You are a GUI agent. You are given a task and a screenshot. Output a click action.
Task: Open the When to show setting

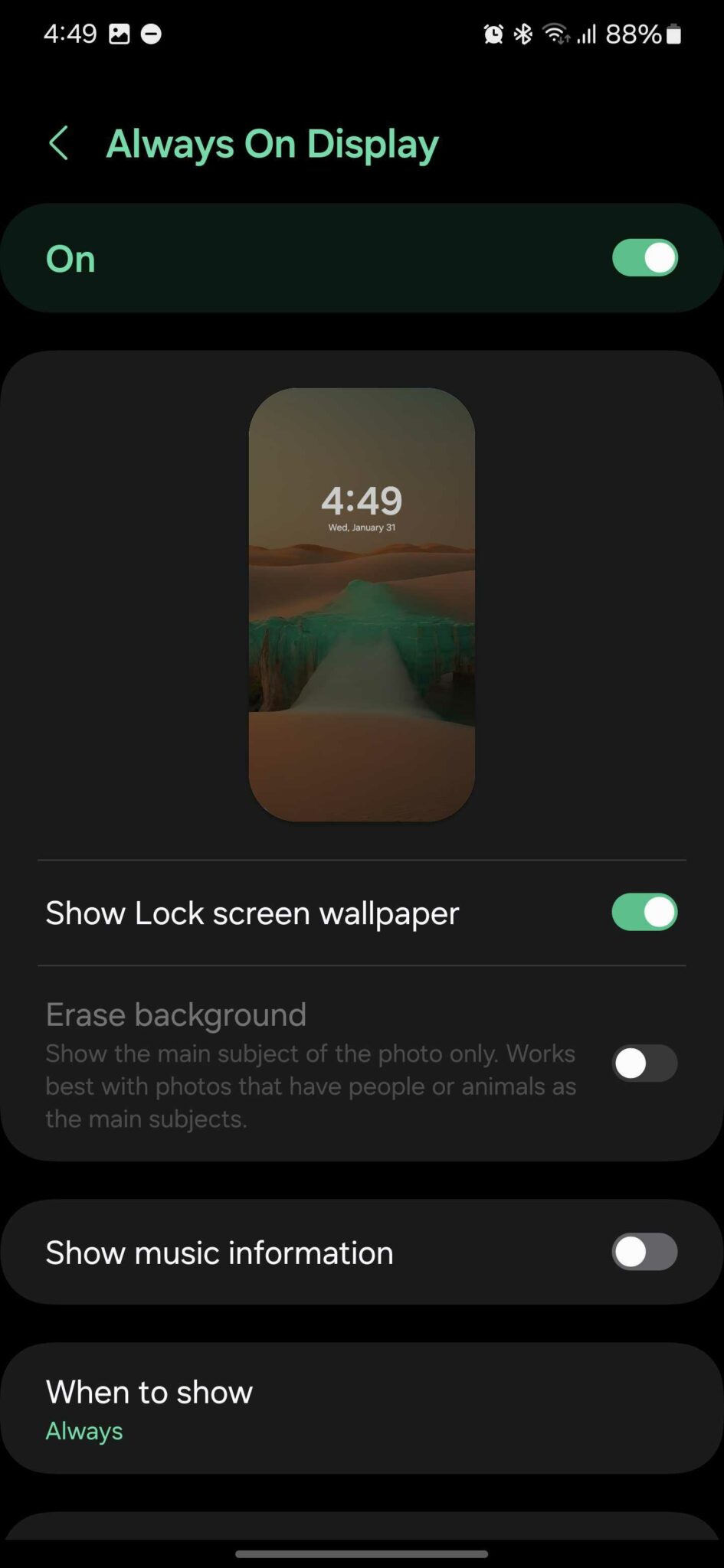362,1409
